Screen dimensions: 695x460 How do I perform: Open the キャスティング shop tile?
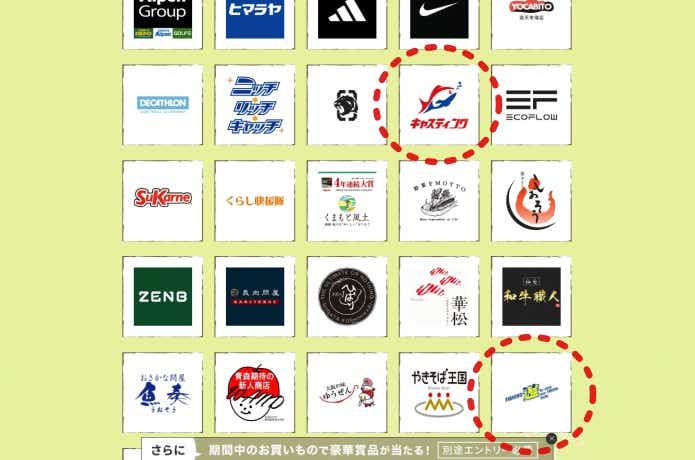(439, 104)
